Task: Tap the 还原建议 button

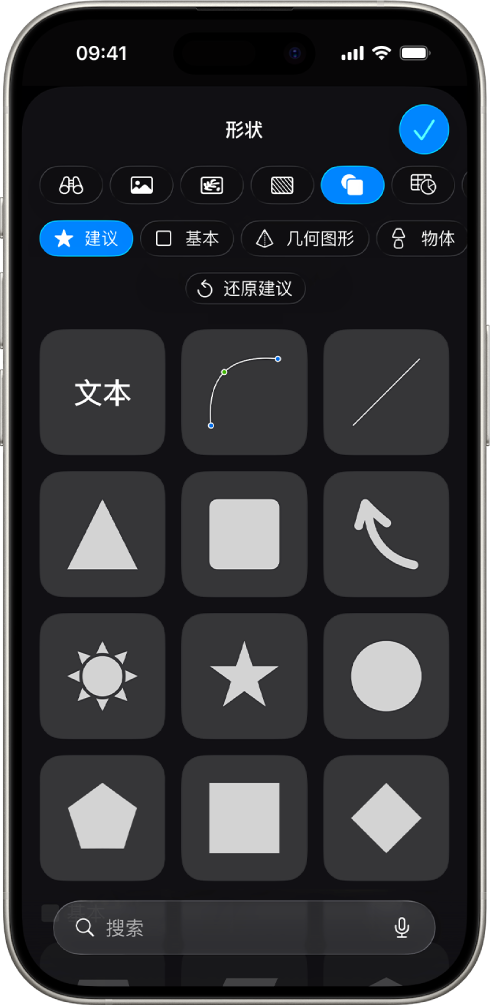Action: [245, 289]
